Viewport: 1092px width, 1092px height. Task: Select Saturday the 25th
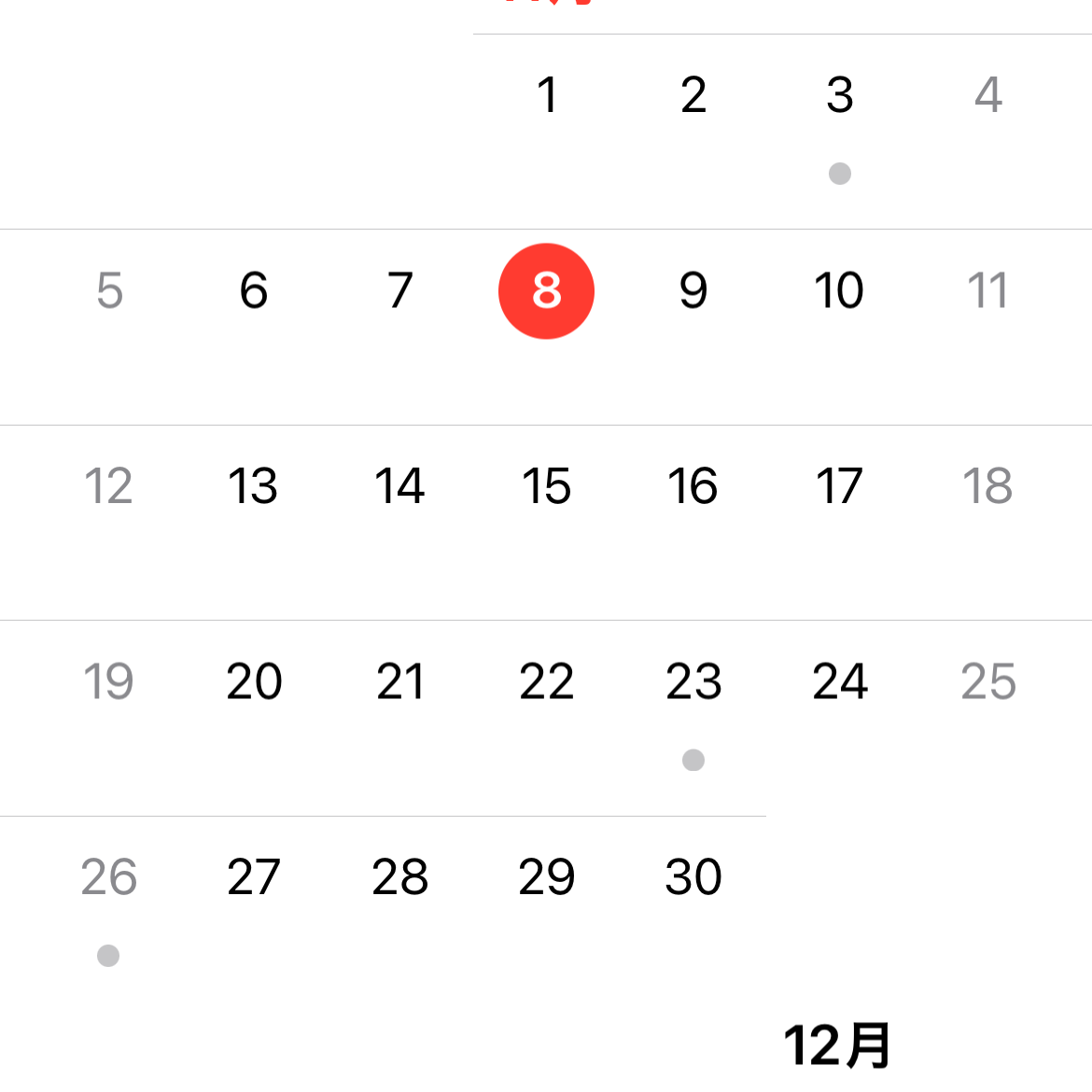click(x=987, y=681)
